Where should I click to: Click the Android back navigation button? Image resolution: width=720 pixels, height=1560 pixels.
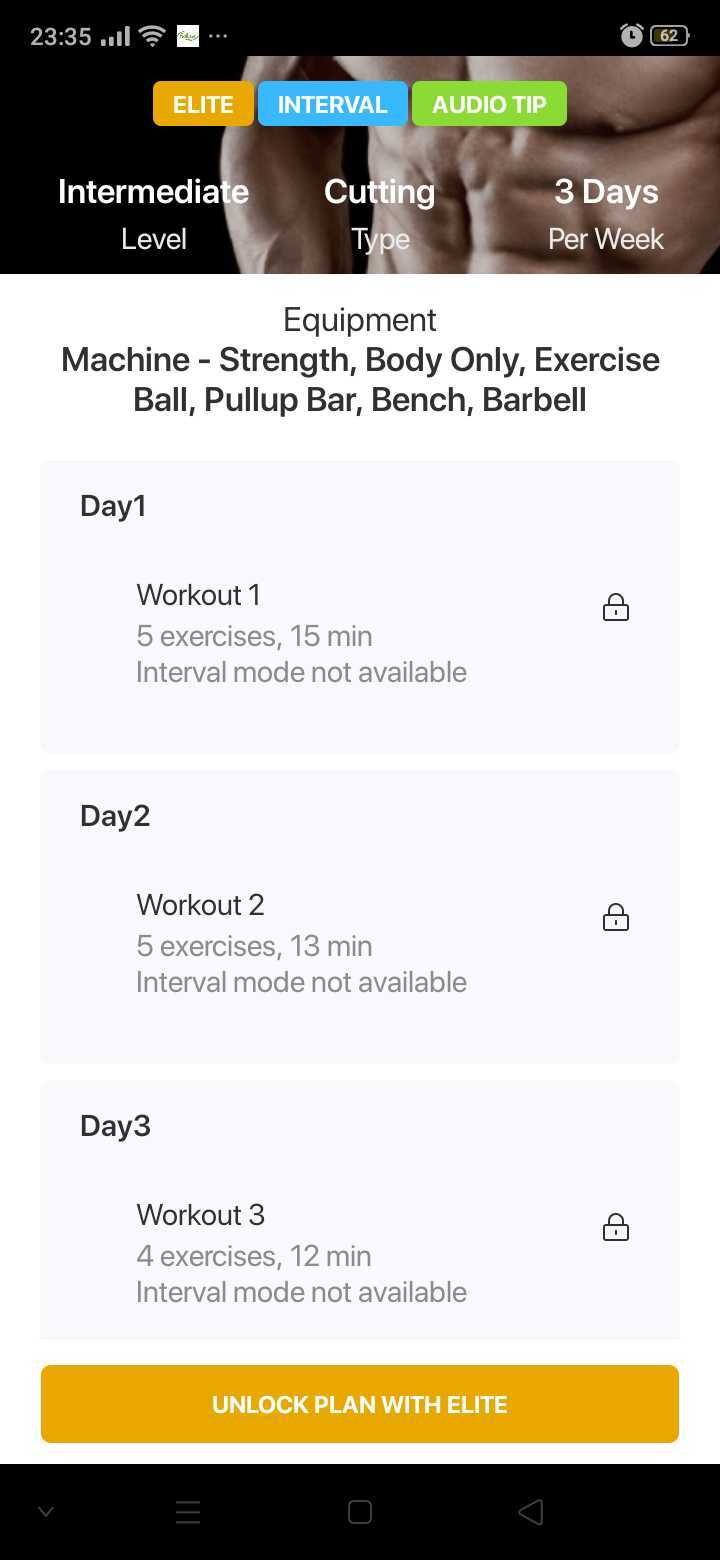[530, 1512]
